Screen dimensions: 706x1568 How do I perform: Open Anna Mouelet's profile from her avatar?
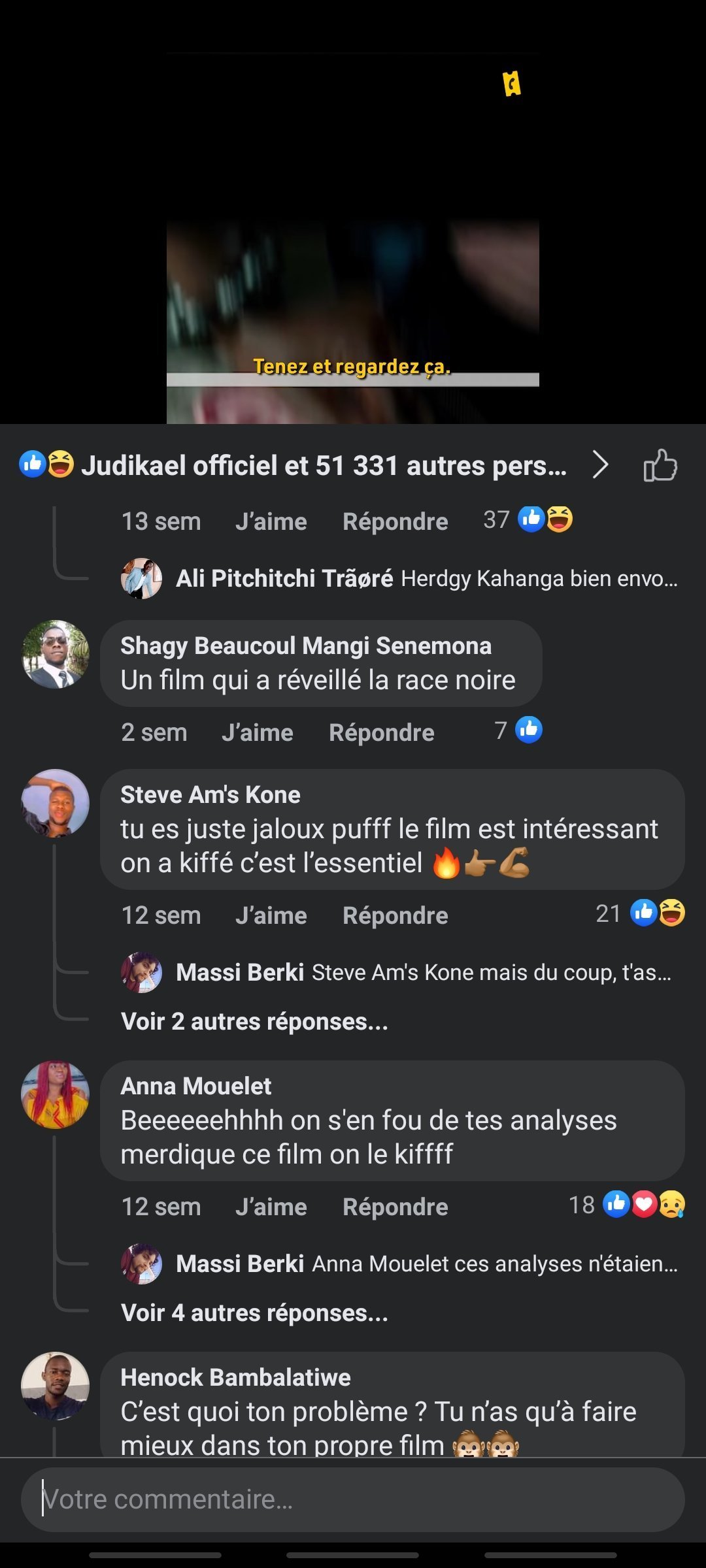[x=56, y=1094]
